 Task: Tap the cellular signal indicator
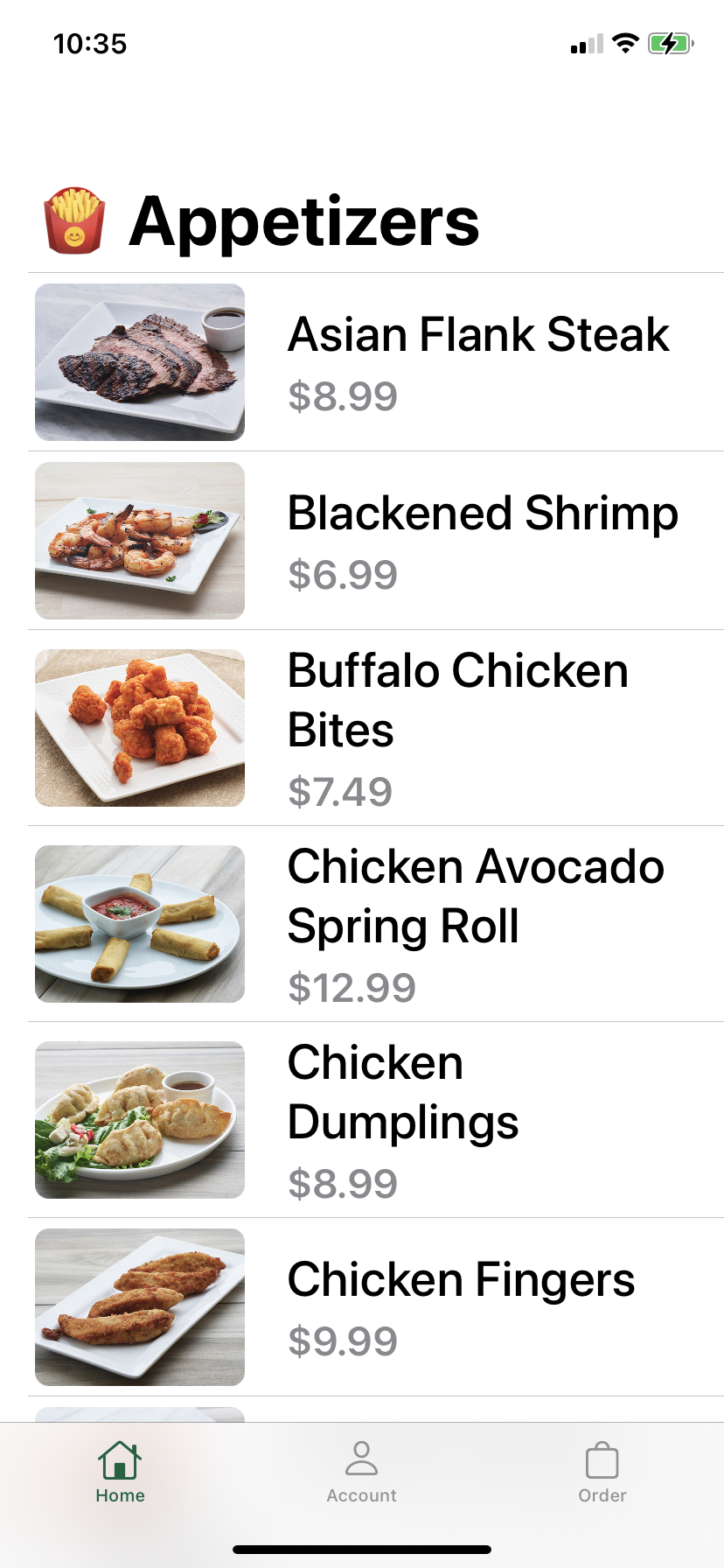pos(584,45)
